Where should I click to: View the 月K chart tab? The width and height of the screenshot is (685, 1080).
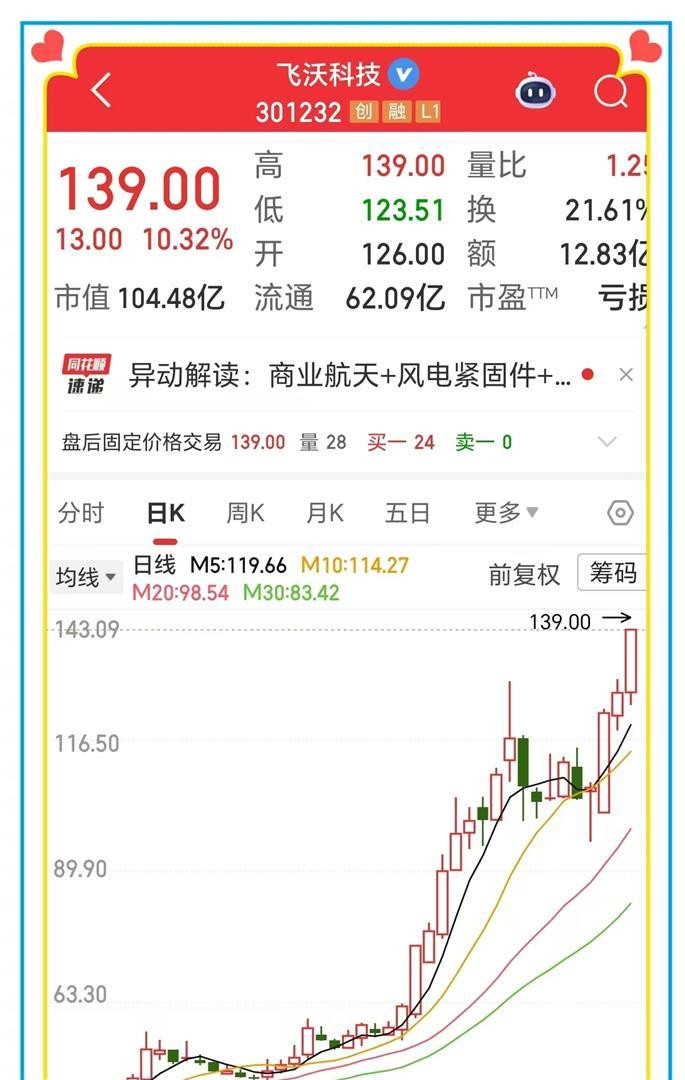(325, 513)
